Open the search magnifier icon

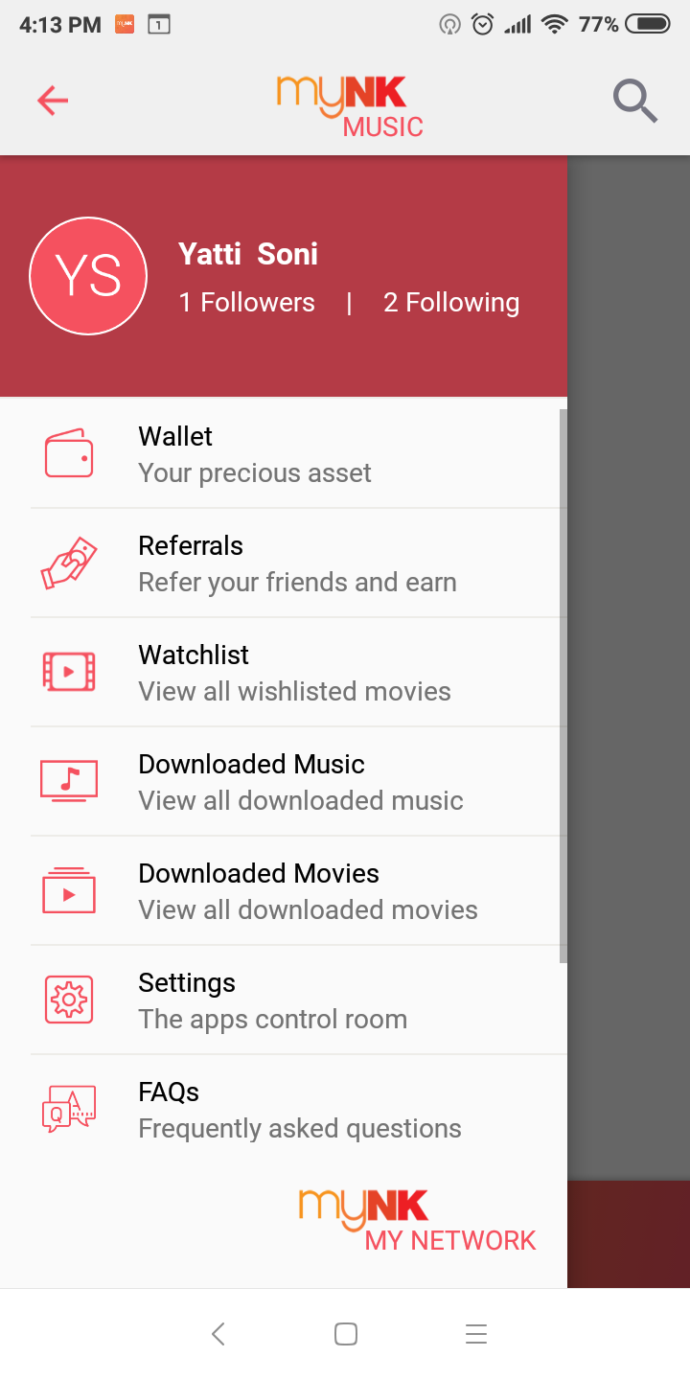coord(634,101)
